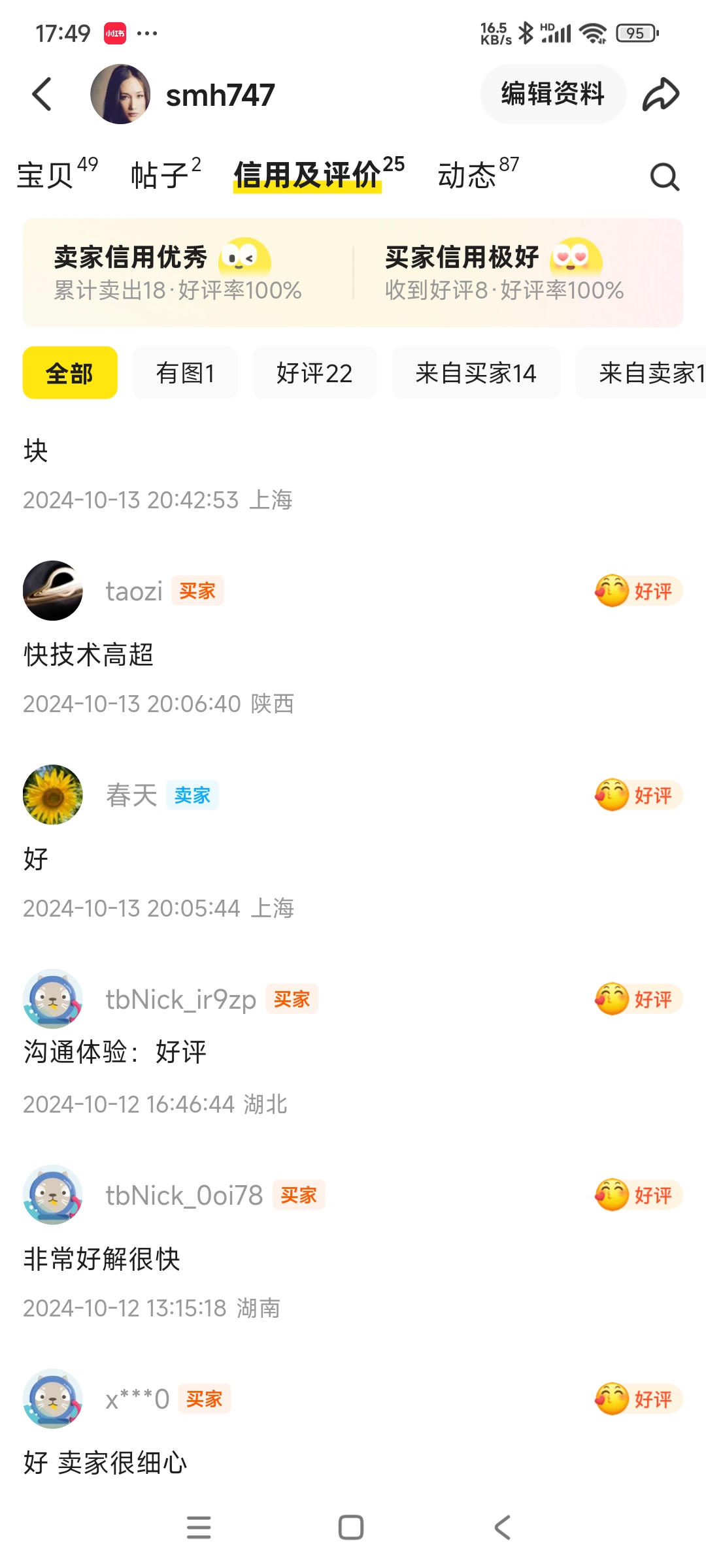Viewport: 706px width, 1568px height.
Task: Show only 好评22 reviews
Action: (314, 373)
